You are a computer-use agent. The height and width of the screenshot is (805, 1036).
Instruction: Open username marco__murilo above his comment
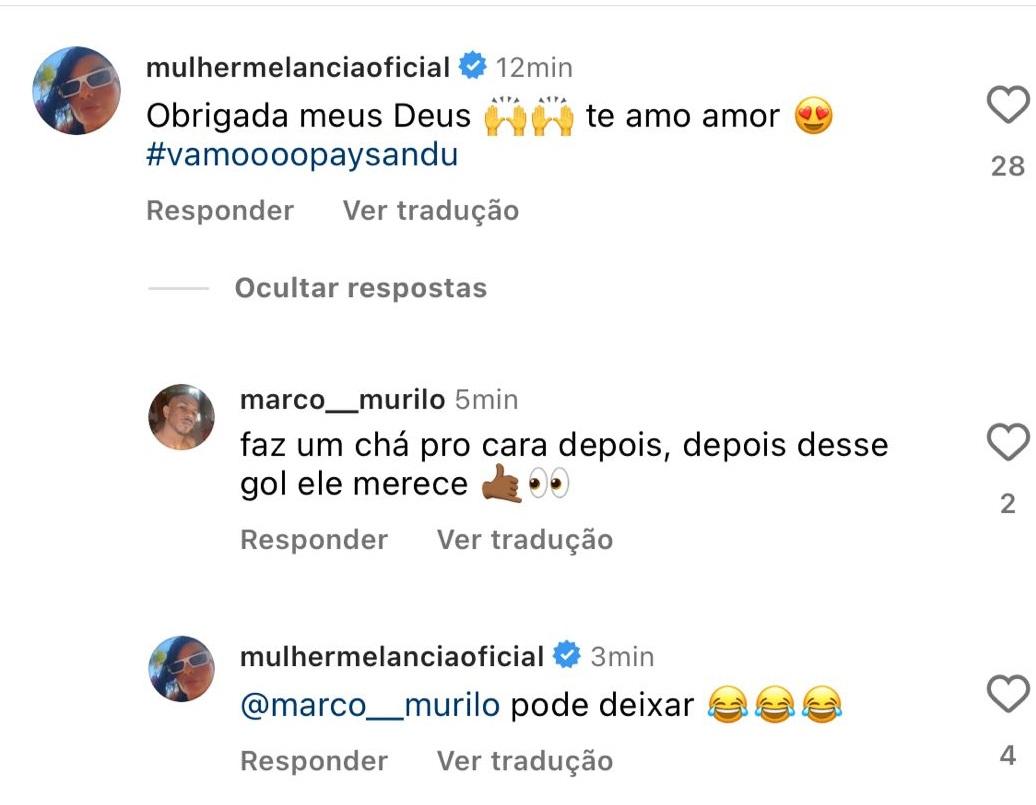click(x=342, y=400)
